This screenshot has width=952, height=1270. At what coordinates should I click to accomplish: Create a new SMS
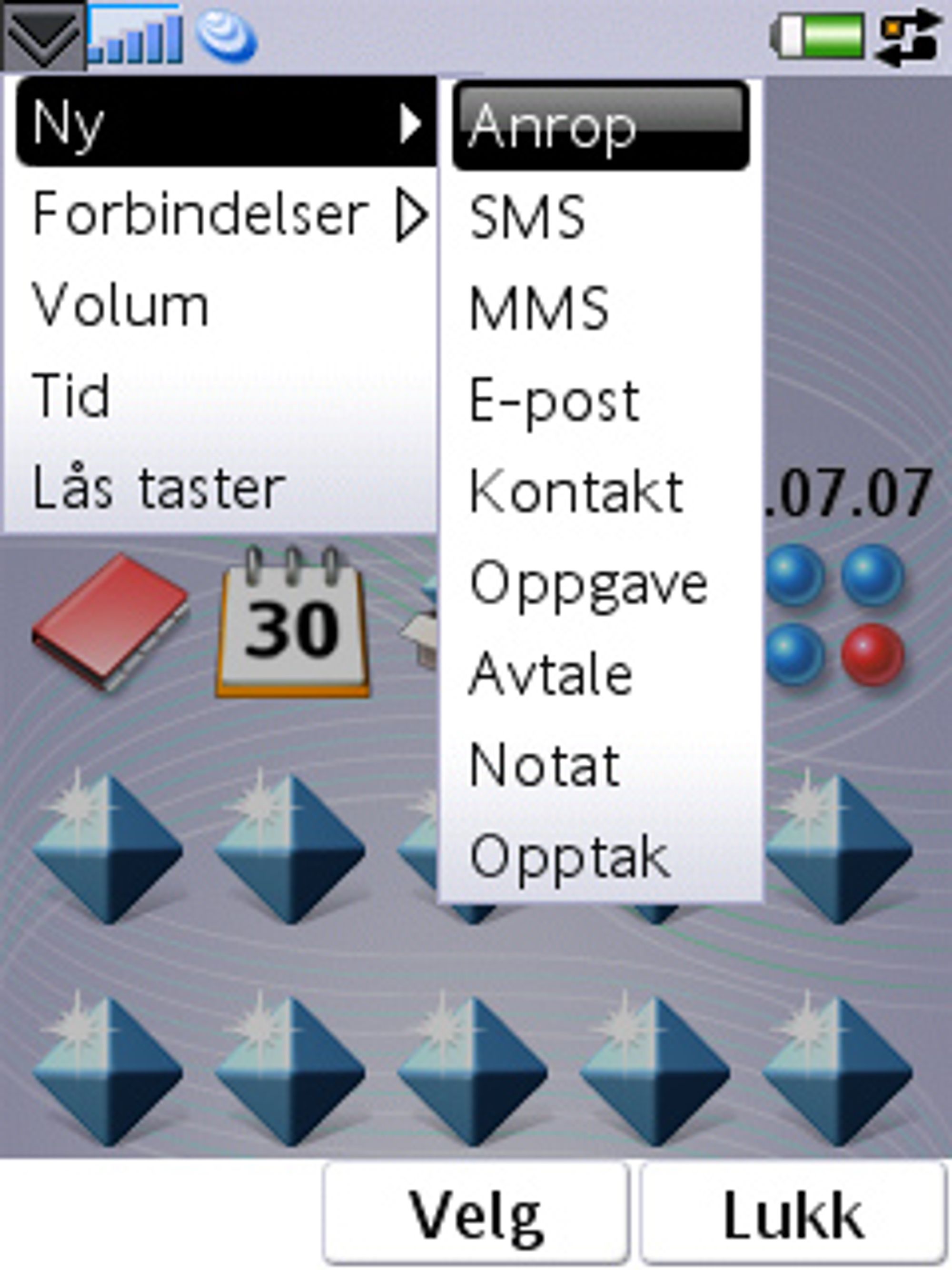pyautogui.click(x=600, y=218)
